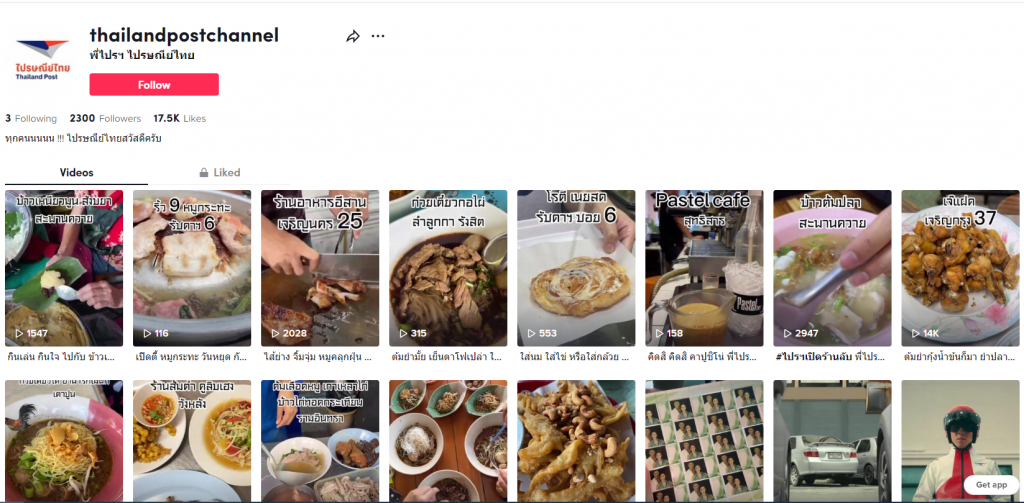The image size is (1024, 503).
Task: Watch the video with 14K views
Action: tap(960, 268)
